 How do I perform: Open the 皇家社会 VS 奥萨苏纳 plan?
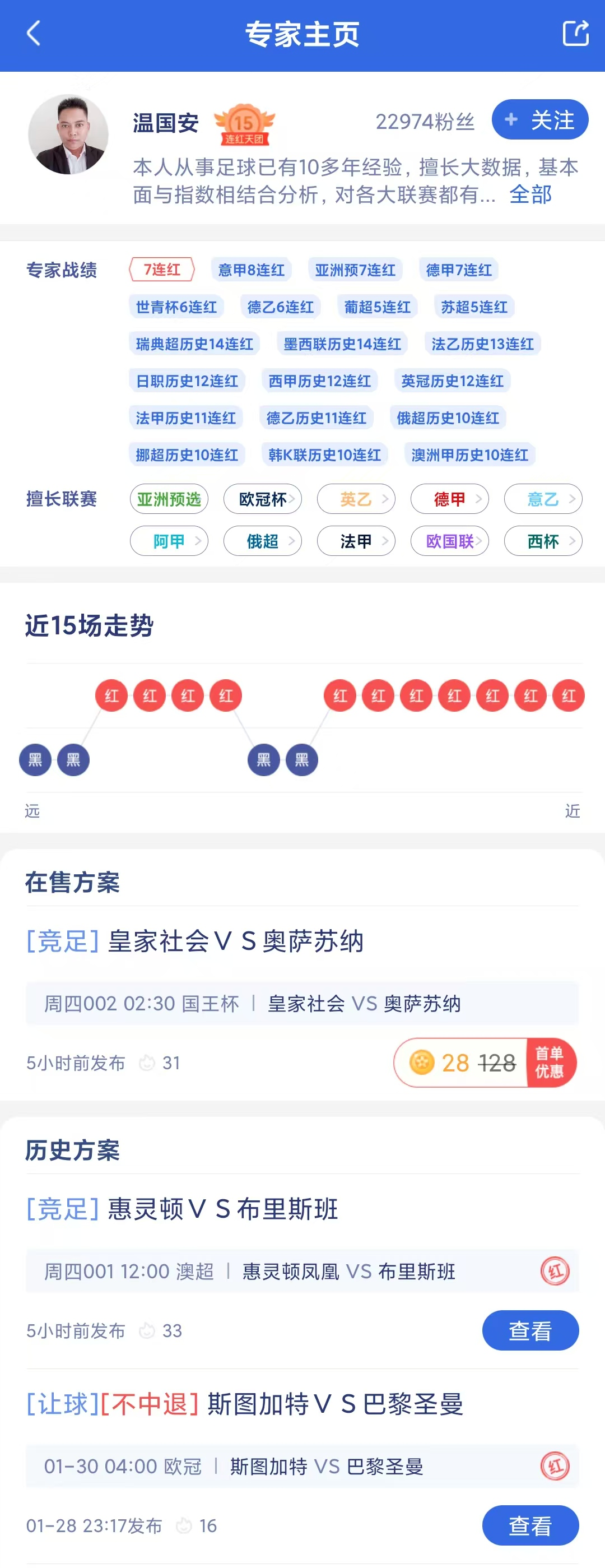click(235, 941)
